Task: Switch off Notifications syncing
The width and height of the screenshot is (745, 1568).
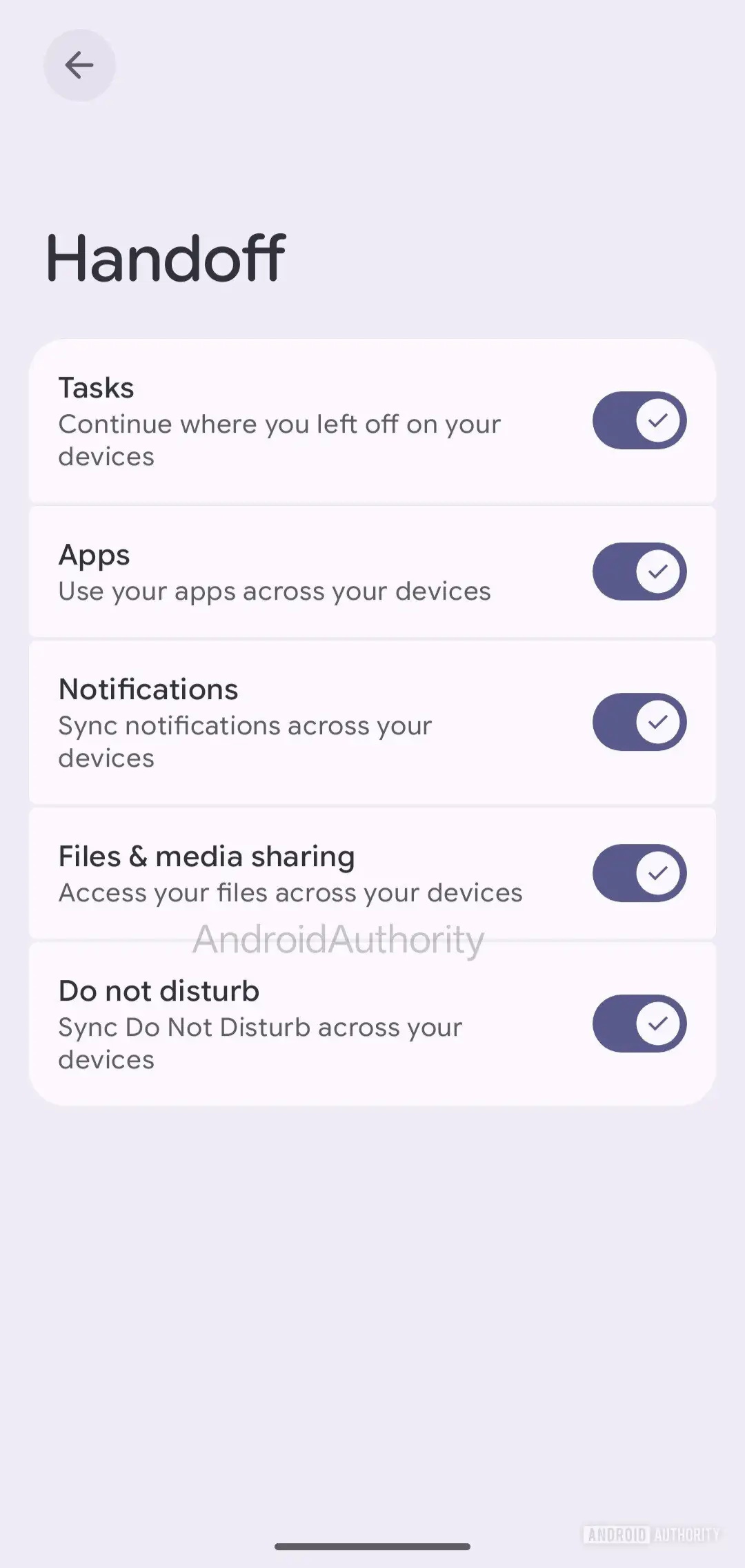Action: click(x=639, y=722)
